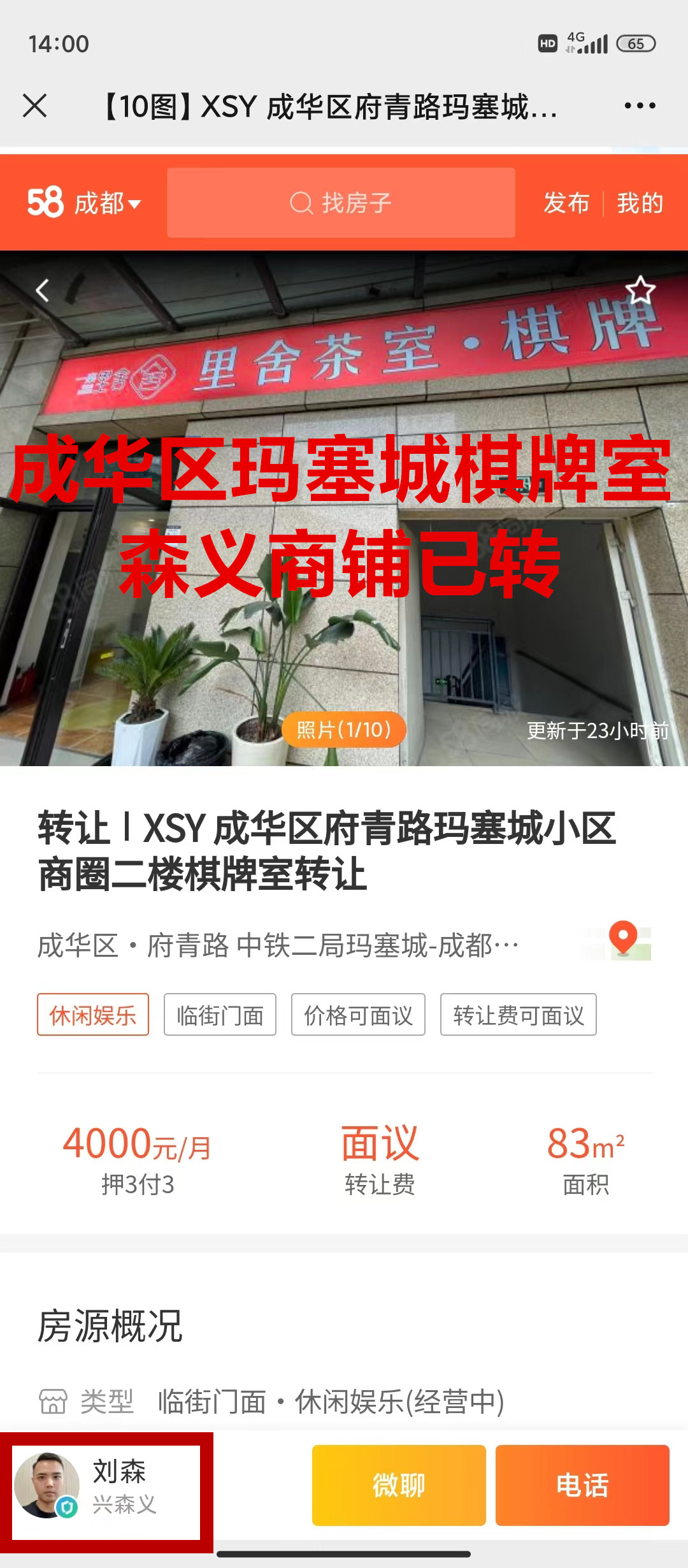Call the agent via 电话 button
Image resolution: width=688 pixels, height=1568 pixels.
pyautogui.click(x=582, y=1485)
